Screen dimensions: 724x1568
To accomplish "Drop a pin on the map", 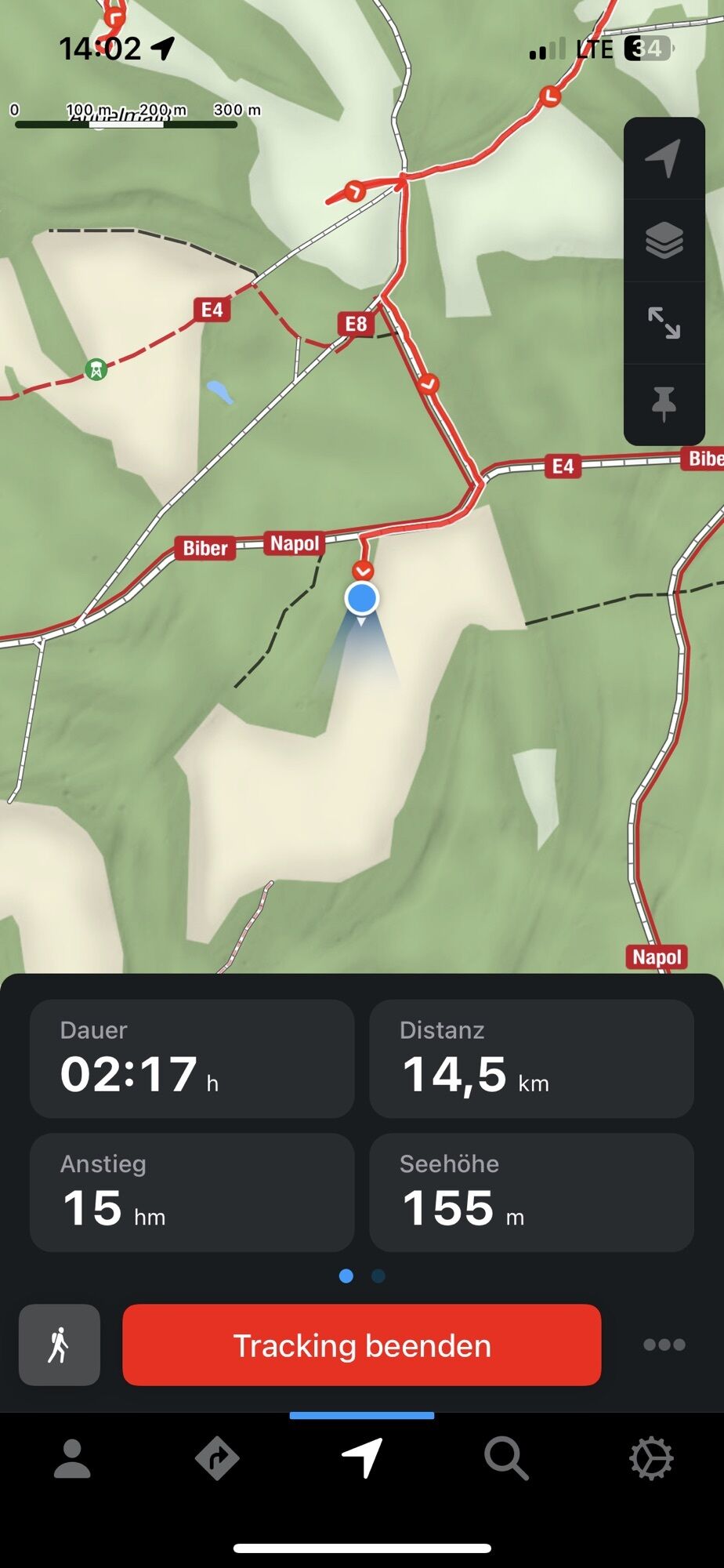I will click(x=664, y=404).
